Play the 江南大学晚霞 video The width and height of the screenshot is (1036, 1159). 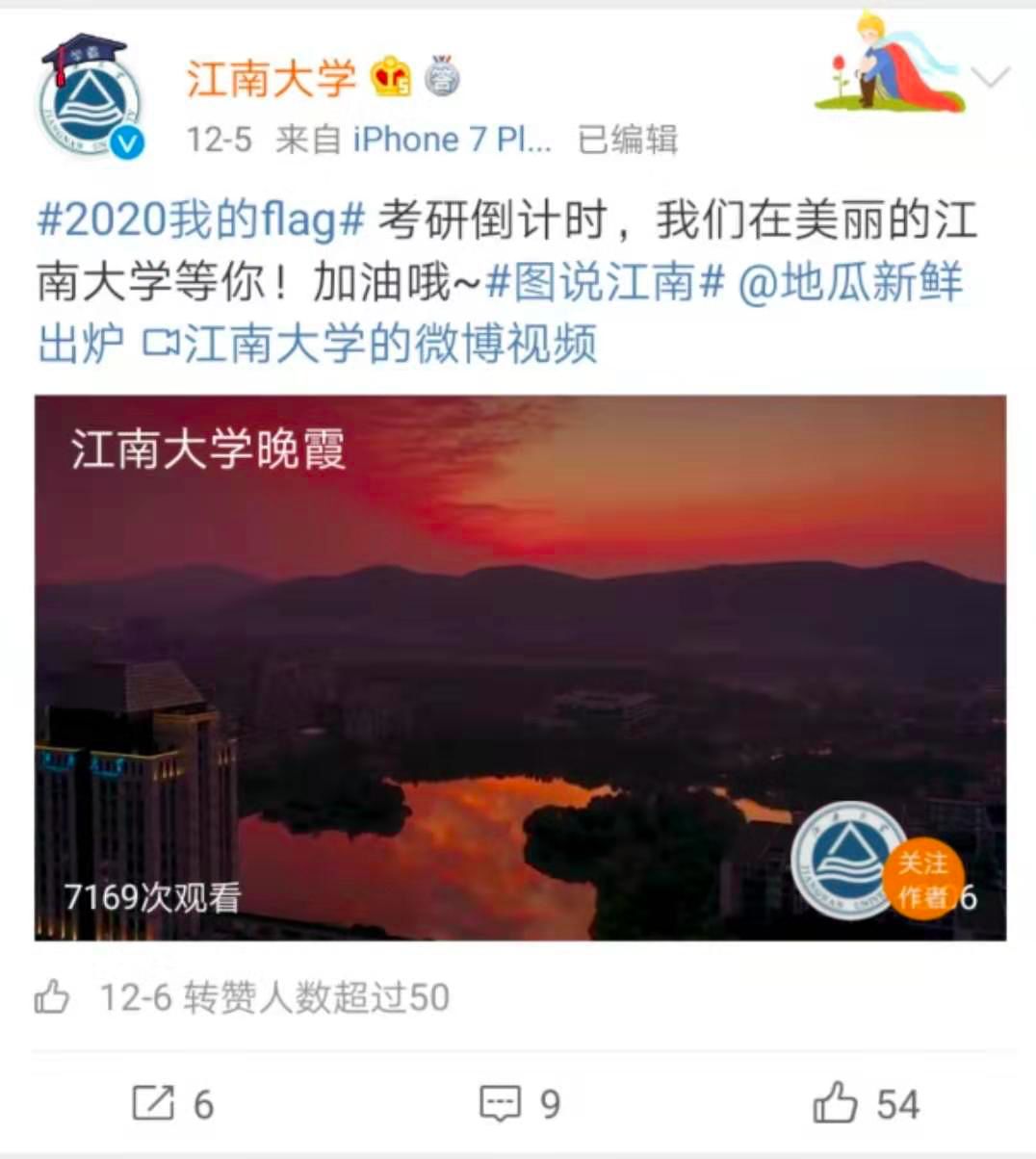[x=520, y=667]
